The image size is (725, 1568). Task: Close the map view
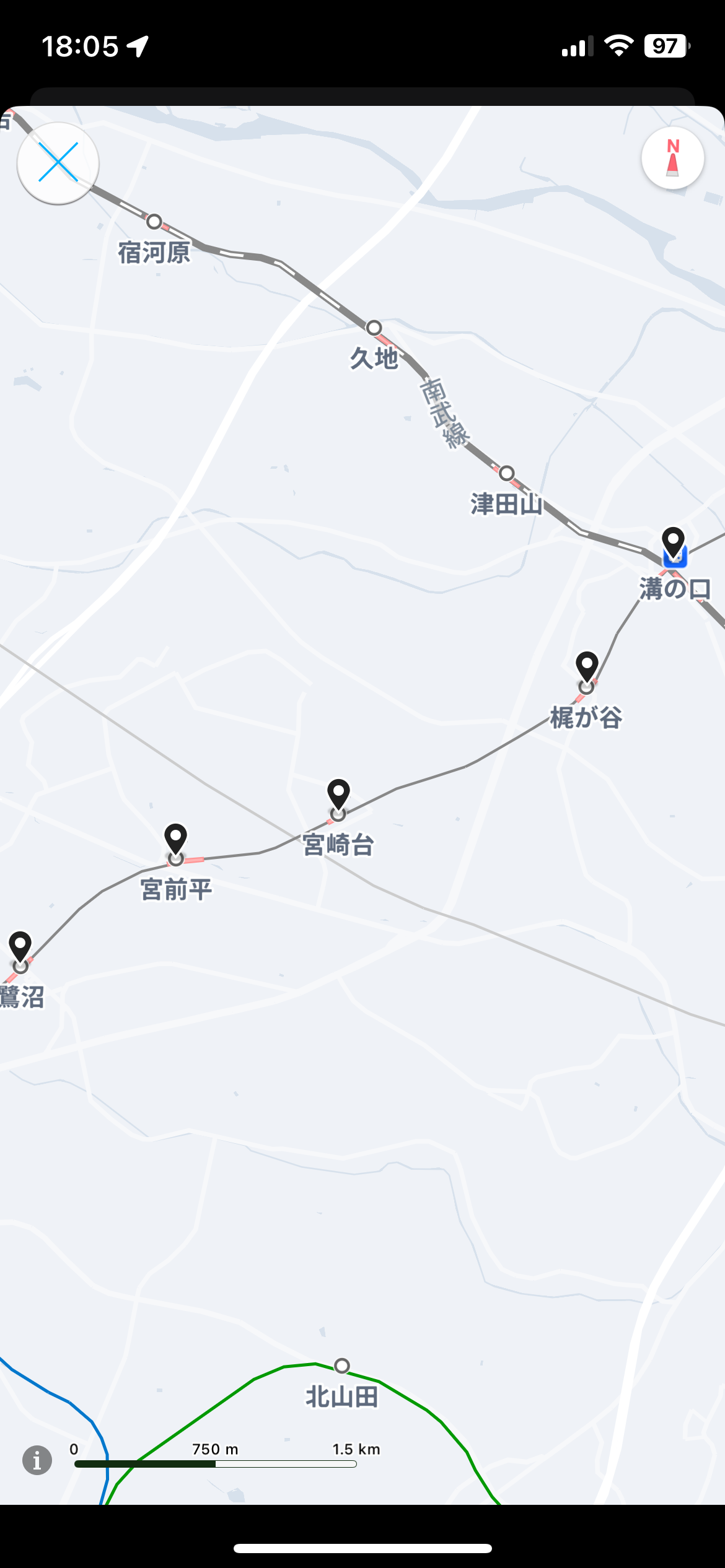58,163
